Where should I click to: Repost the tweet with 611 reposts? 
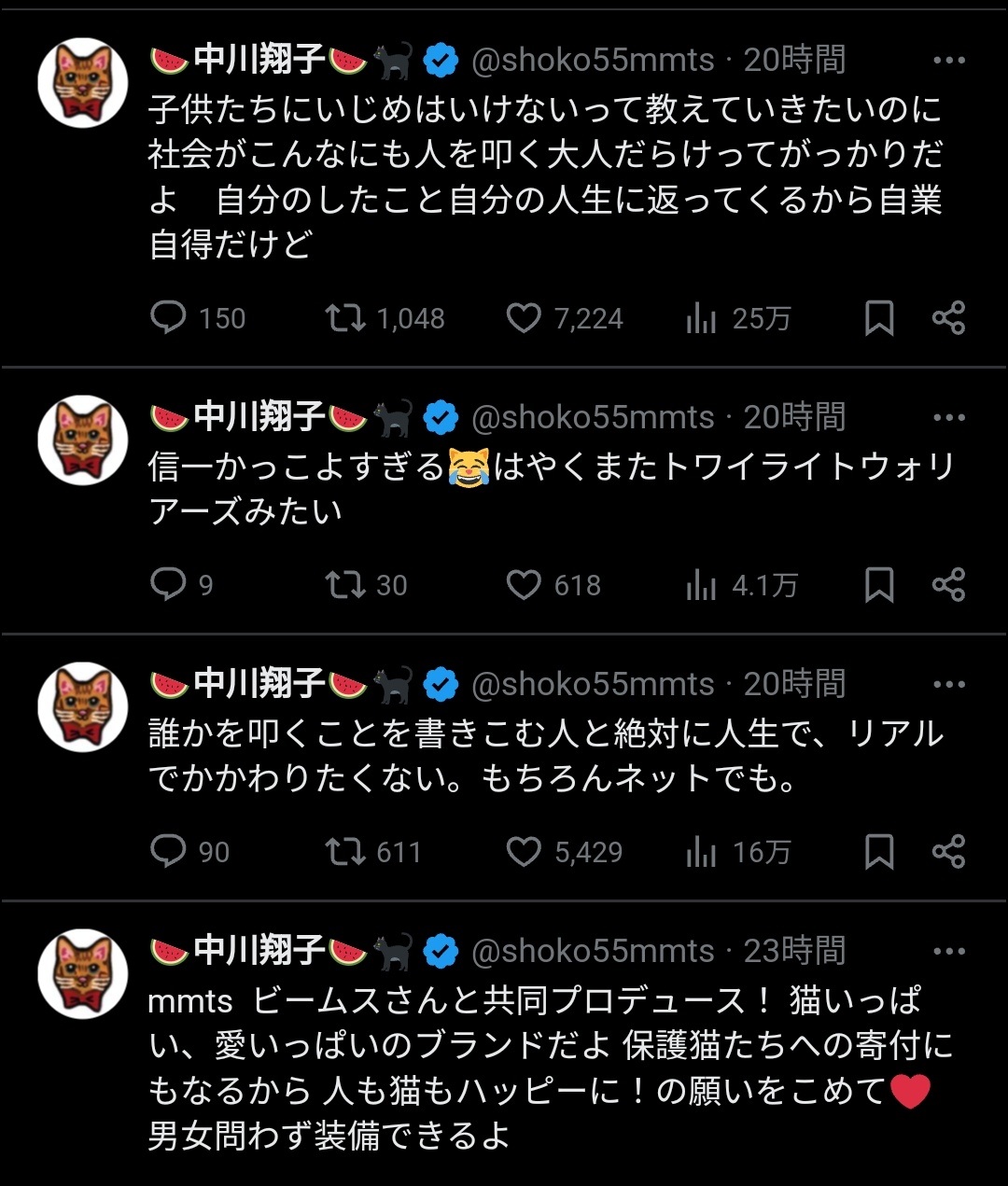coord(344,852)
